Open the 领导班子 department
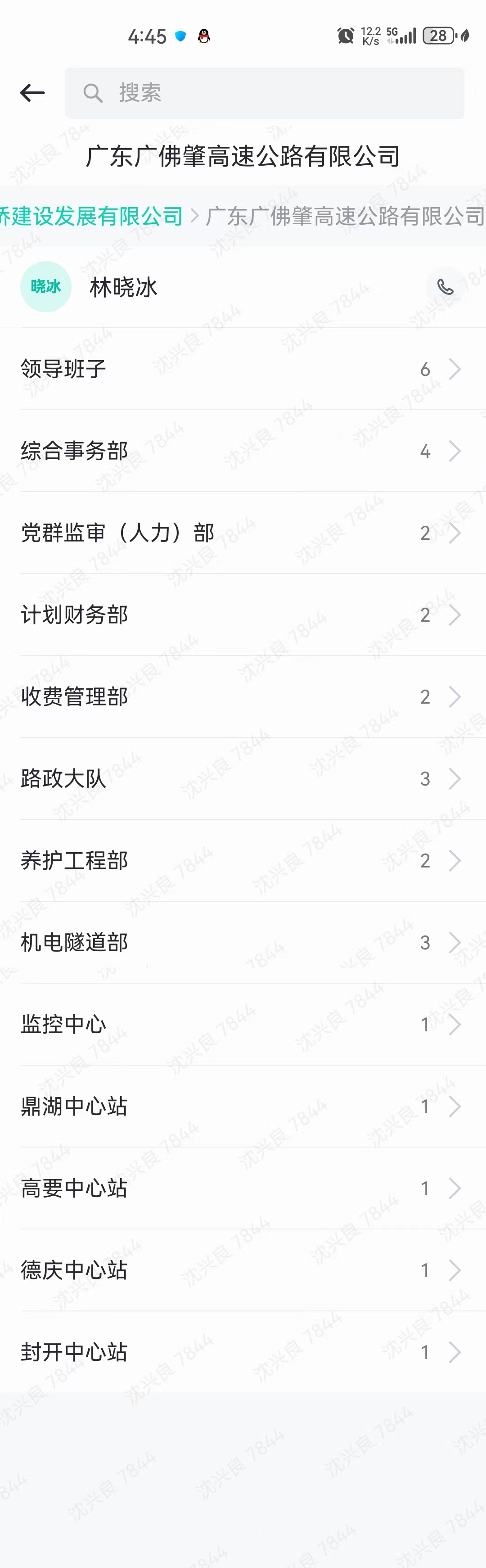Image resolution: width=486 pixels, height=1568 pixels. pyautogui.click(x=243, y=369)
